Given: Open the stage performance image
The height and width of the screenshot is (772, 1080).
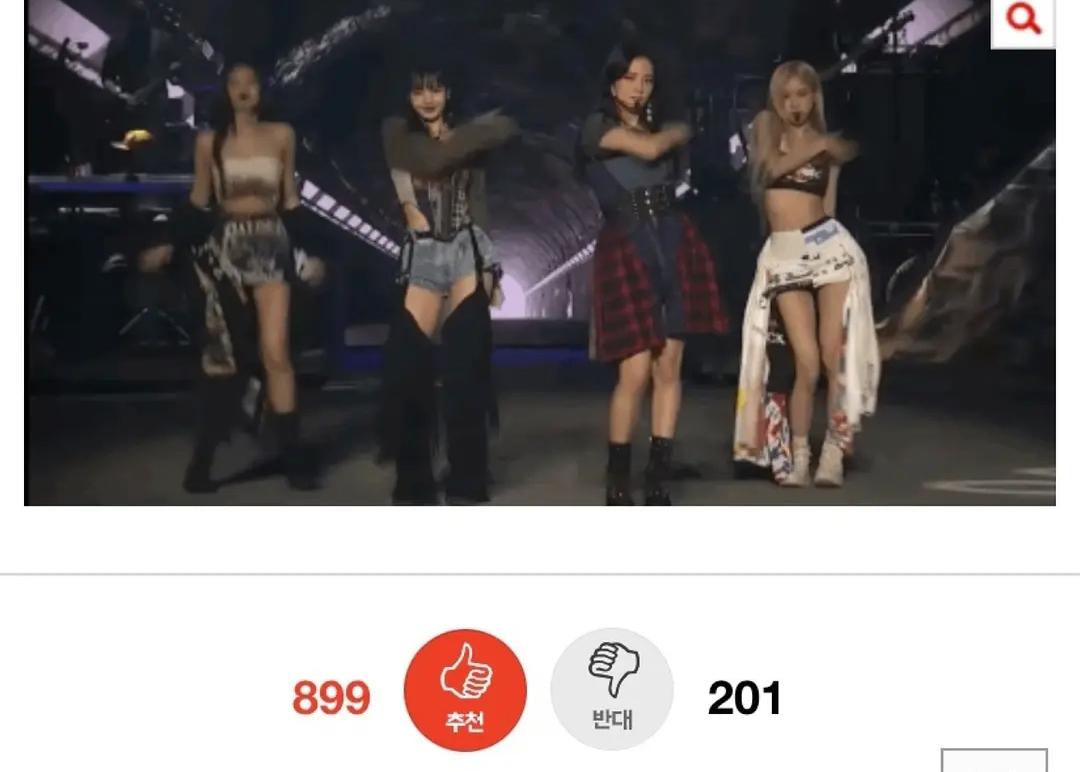Looking at the screenshot, I should [540, 260].
